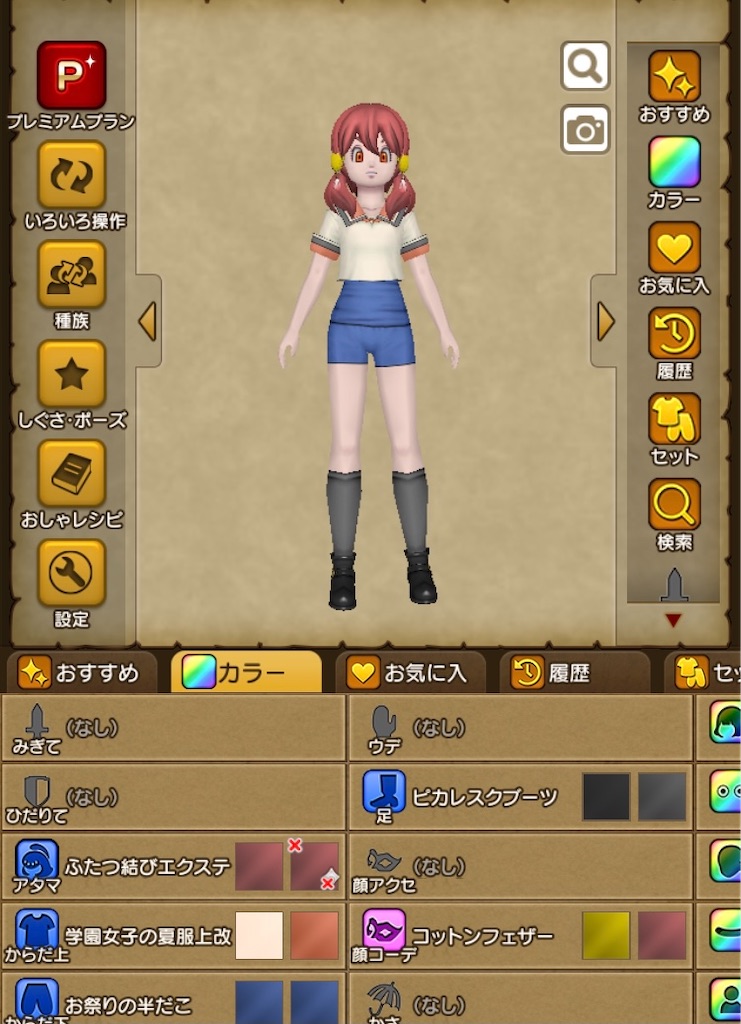The width and height of the screenshot is (741, 1024).
Task: Select セット in the right sidebar
Action: (x=674, y=420)
